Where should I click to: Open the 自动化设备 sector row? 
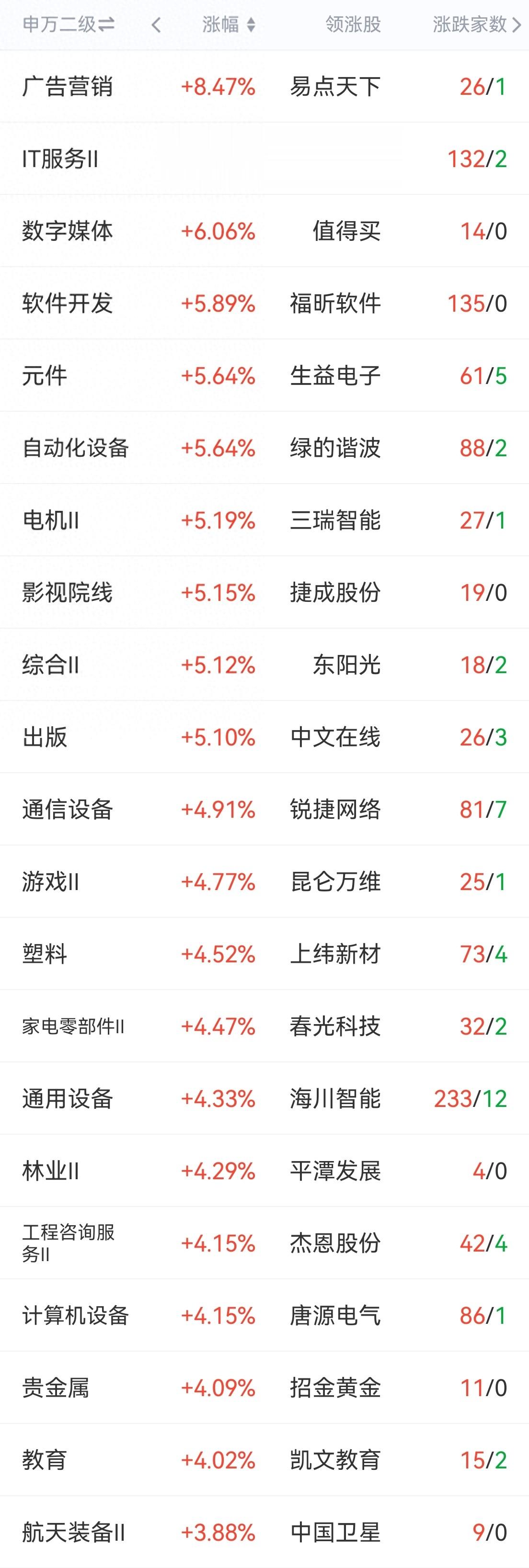(x=264, y=448)
